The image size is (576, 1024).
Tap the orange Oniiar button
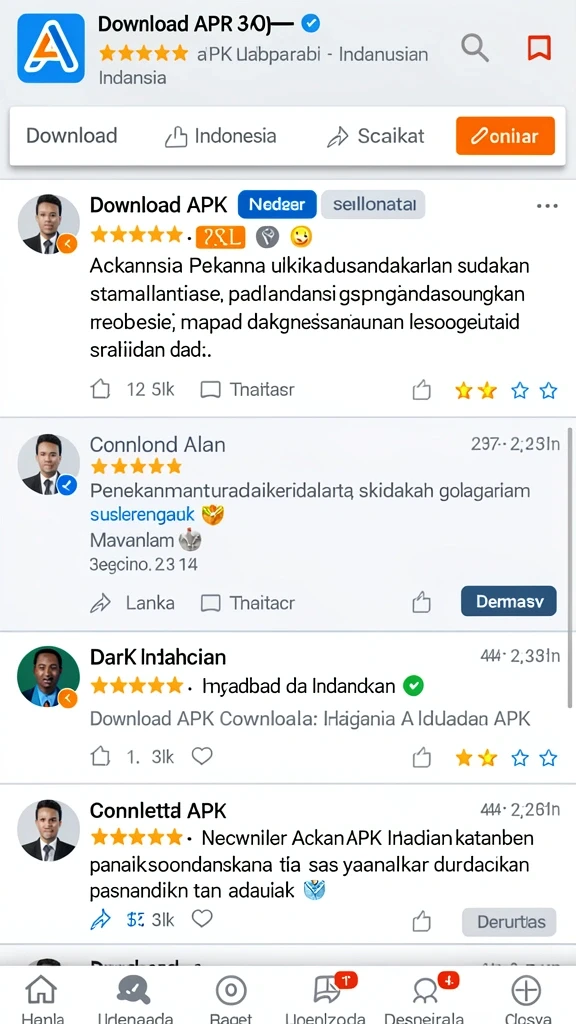point(505,136)
